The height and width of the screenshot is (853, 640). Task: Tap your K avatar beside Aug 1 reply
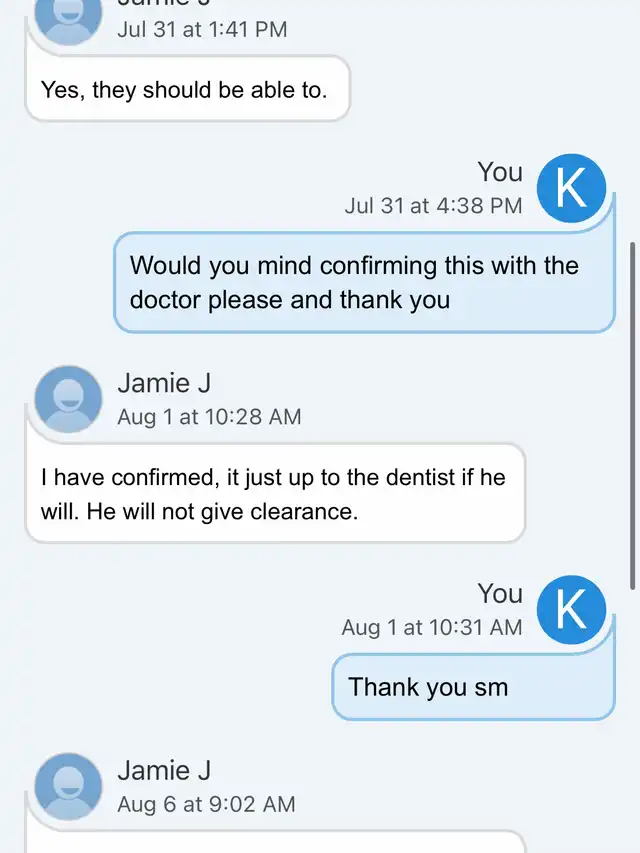click(571, 611)
